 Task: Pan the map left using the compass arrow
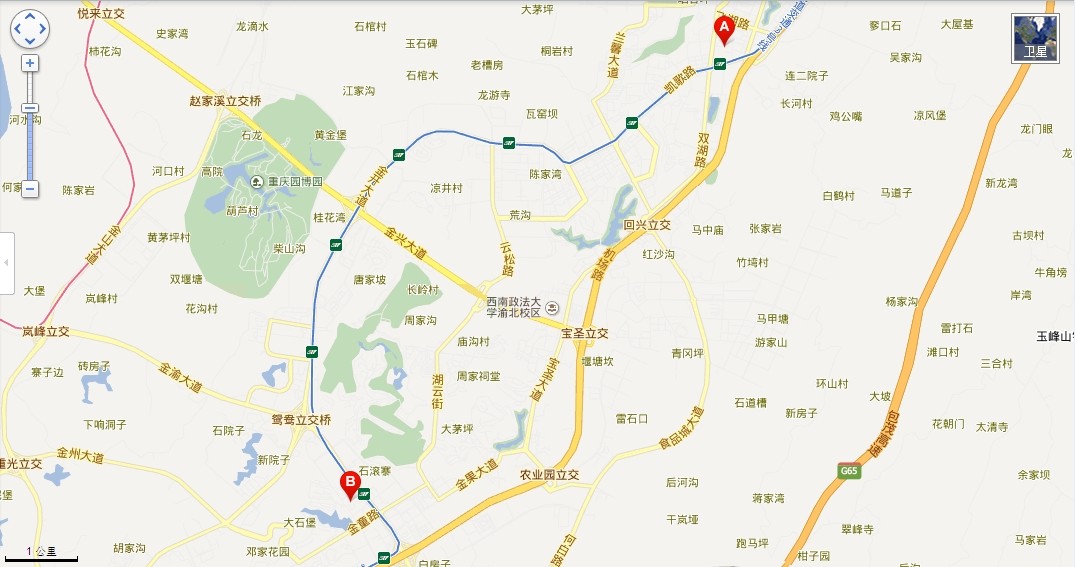(17, 30)
